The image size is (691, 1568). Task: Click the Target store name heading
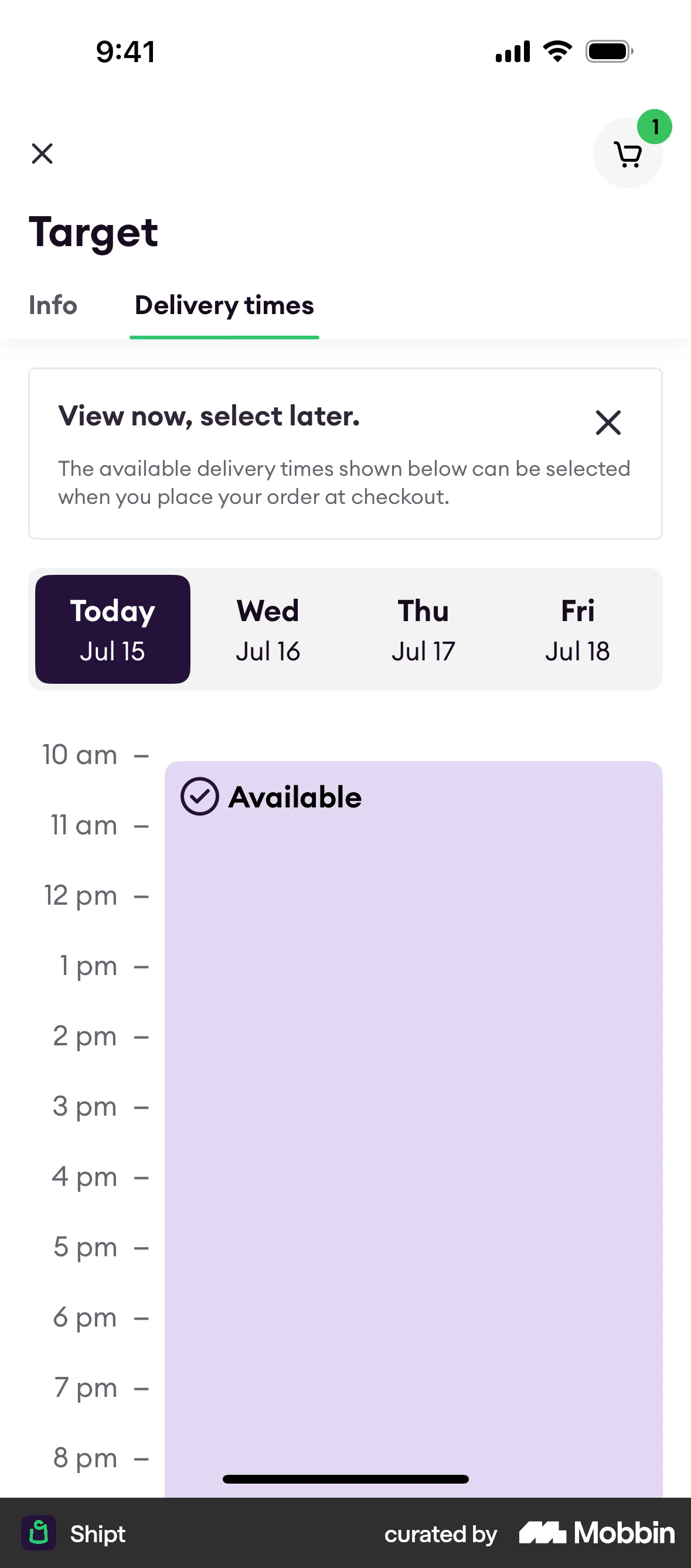point(94,233)
